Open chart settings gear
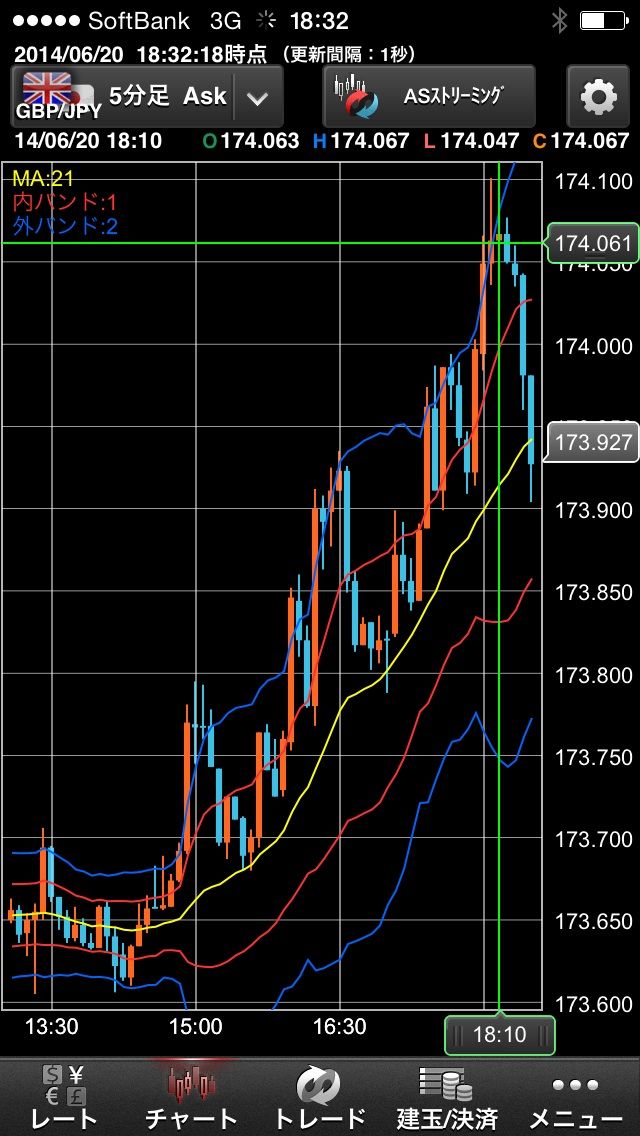Viewport: 640px width, 1136px height. pyautogui.click(x=598, y=97)
